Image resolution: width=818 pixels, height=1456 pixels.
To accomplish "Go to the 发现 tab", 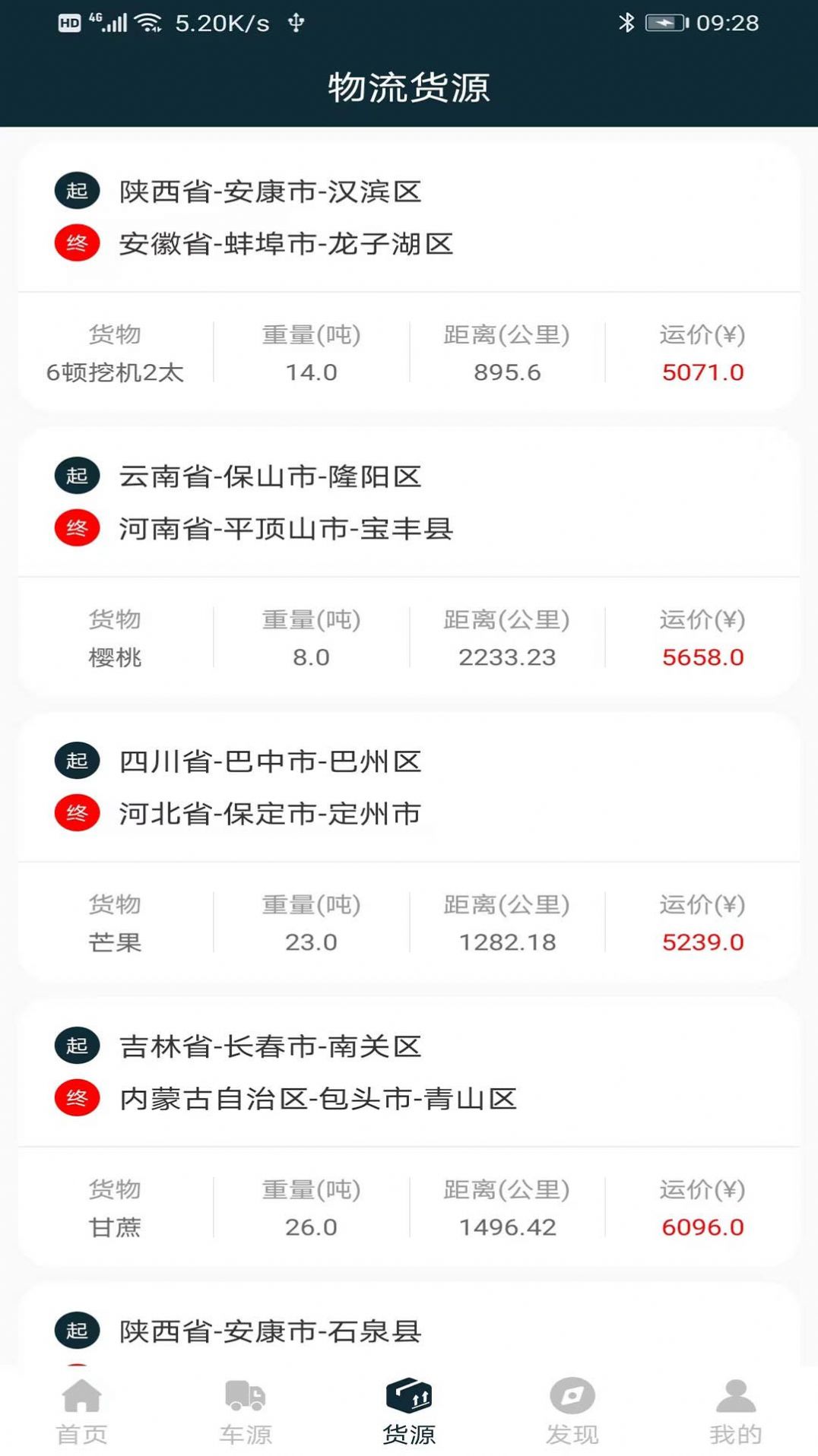I will click(x=572, y=1410).
